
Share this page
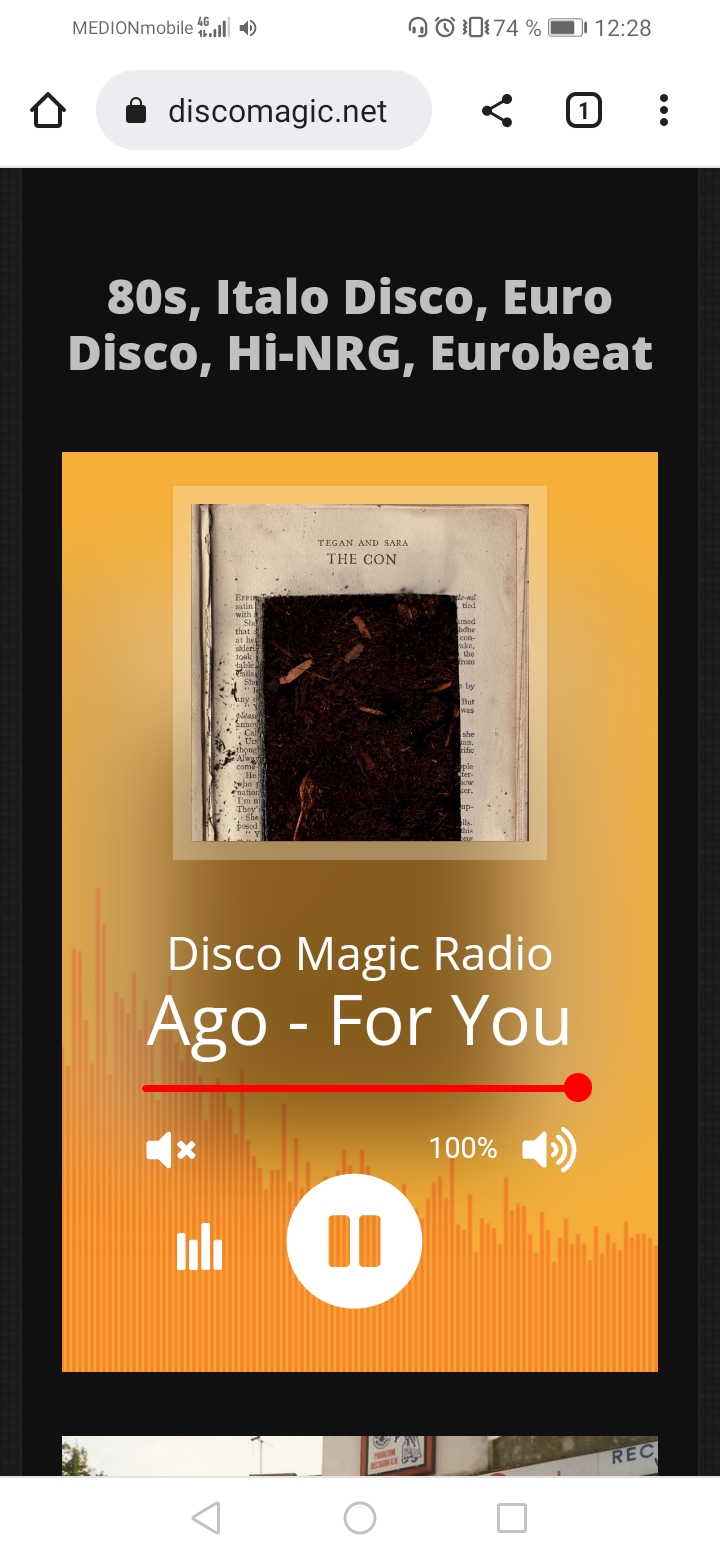[497, 110]
